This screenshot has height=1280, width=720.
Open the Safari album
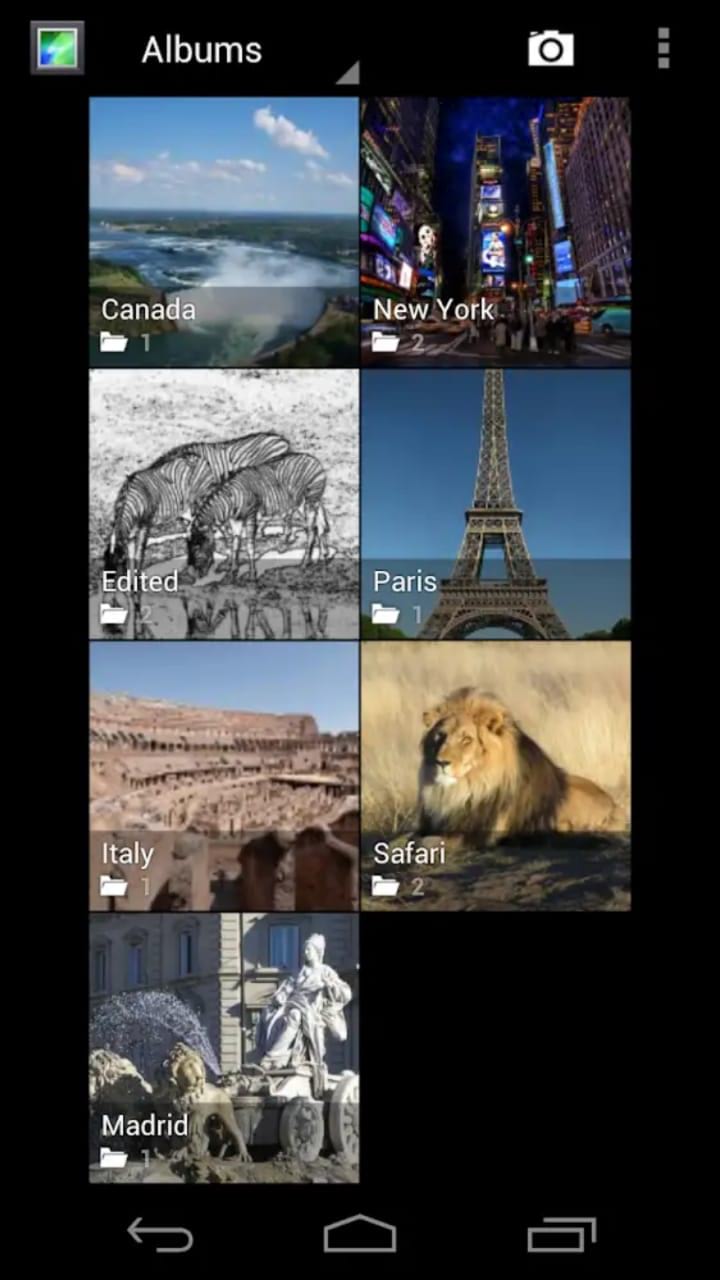[496, 776]
